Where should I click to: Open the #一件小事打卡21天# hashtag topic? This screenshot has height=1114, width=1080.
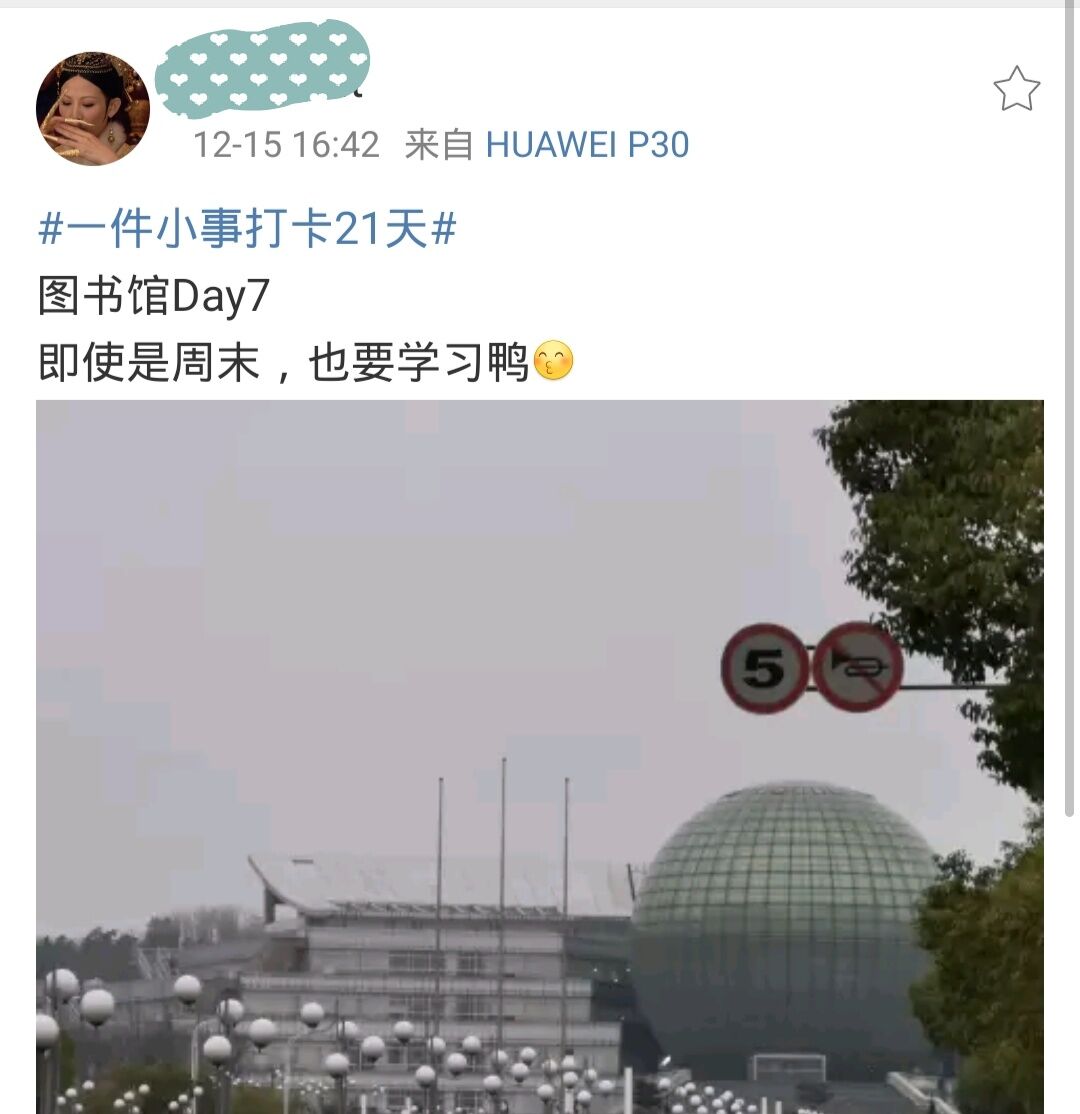pos(247,231)
